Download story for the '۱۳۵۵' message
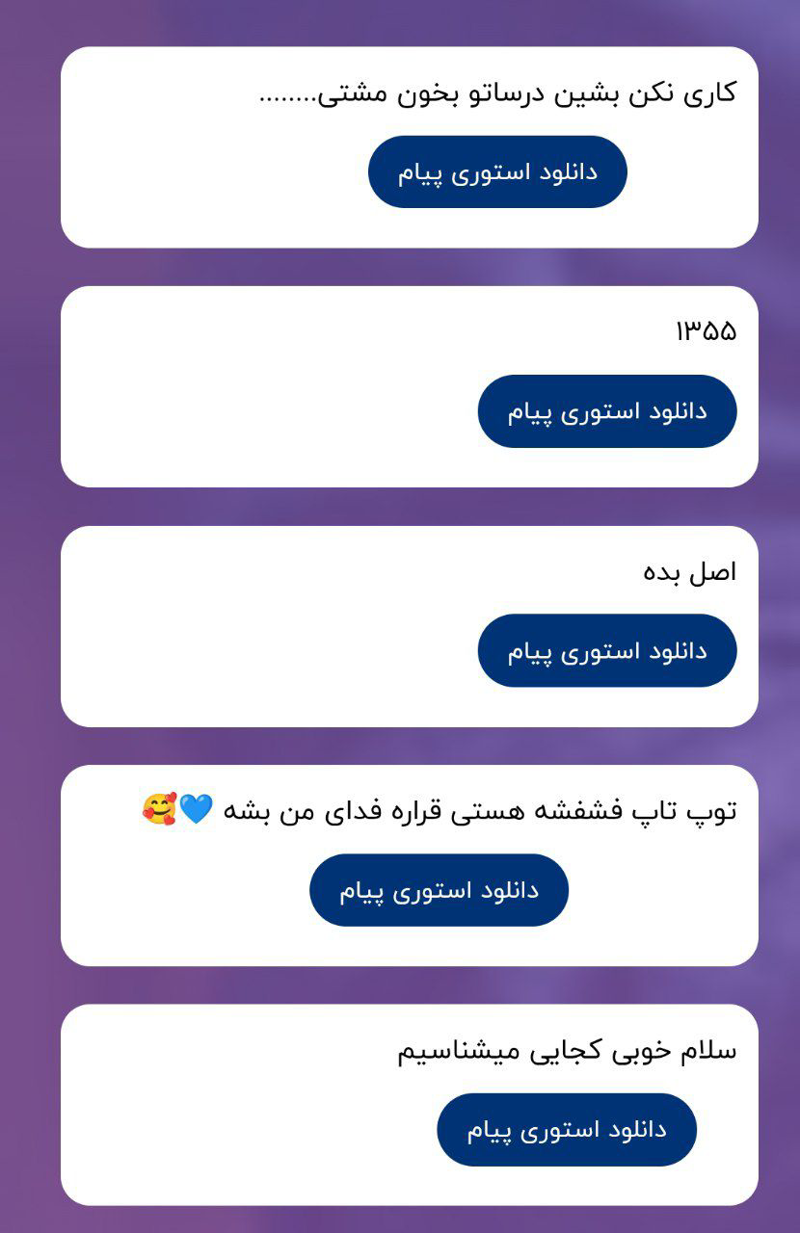 [x=607, y=411]
